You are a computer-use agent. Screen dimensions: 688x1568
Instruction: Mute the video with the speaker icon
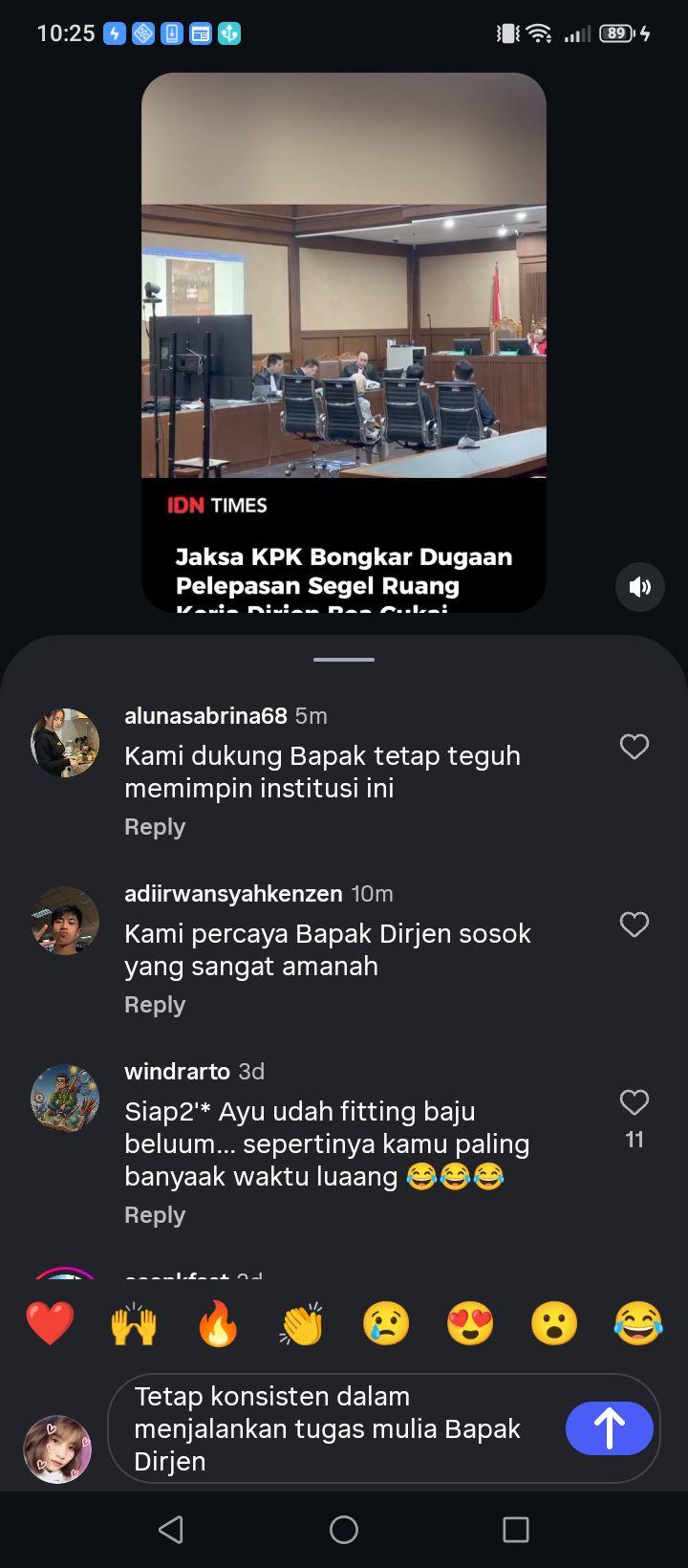coord(639,586)
